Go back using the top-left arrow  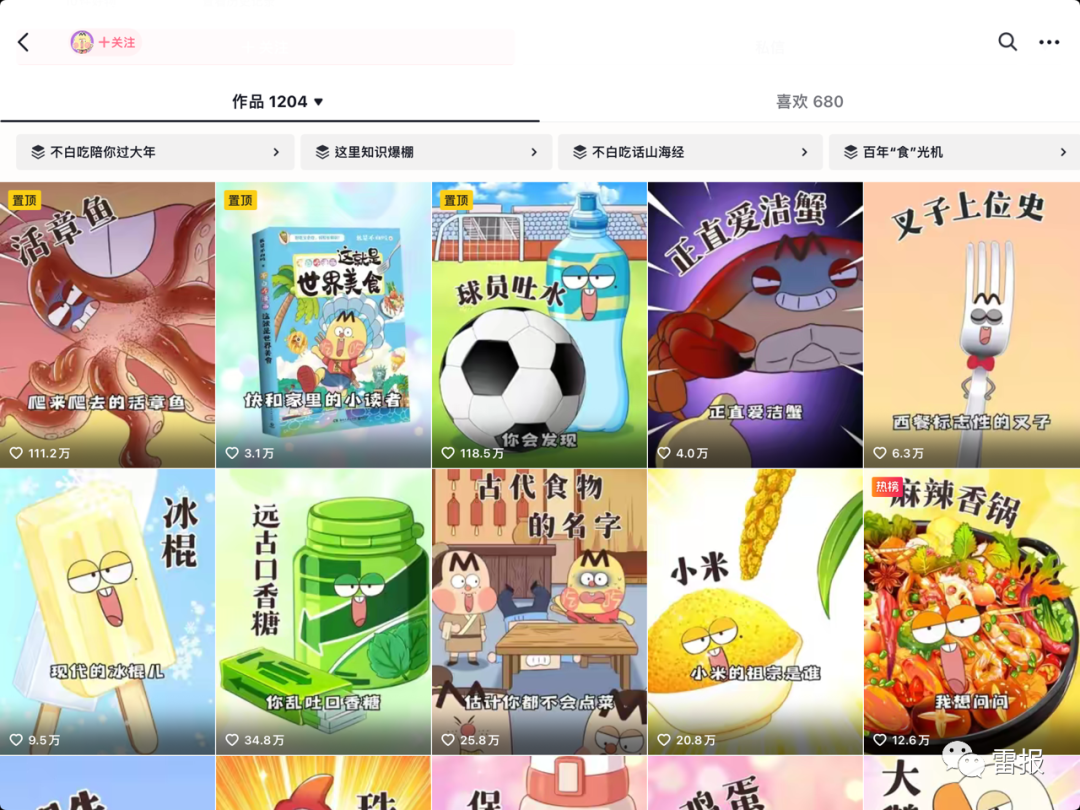(24, 42)
